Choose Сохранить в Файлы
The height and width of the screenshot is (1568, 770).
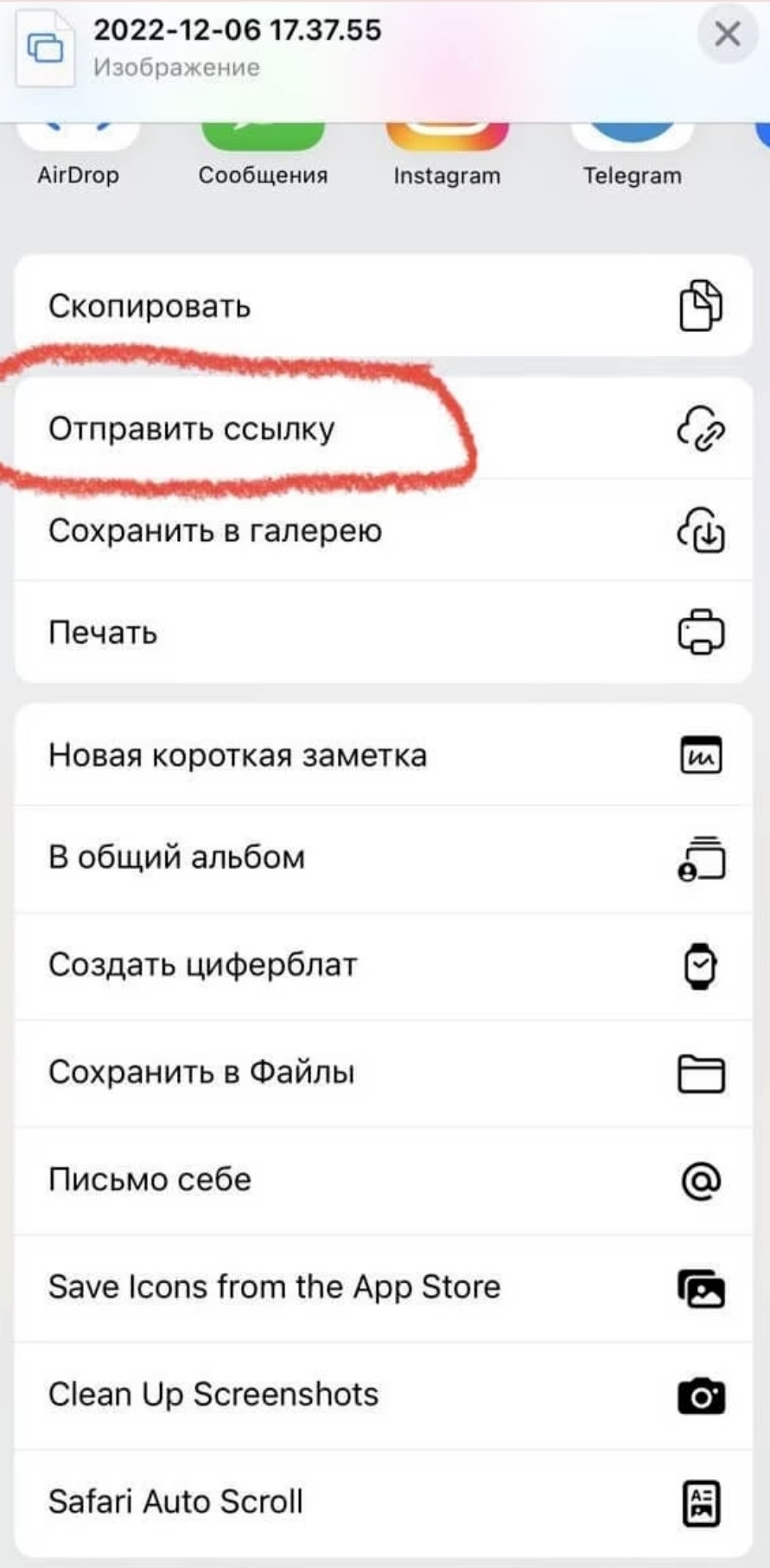[x=383, y=1073]
